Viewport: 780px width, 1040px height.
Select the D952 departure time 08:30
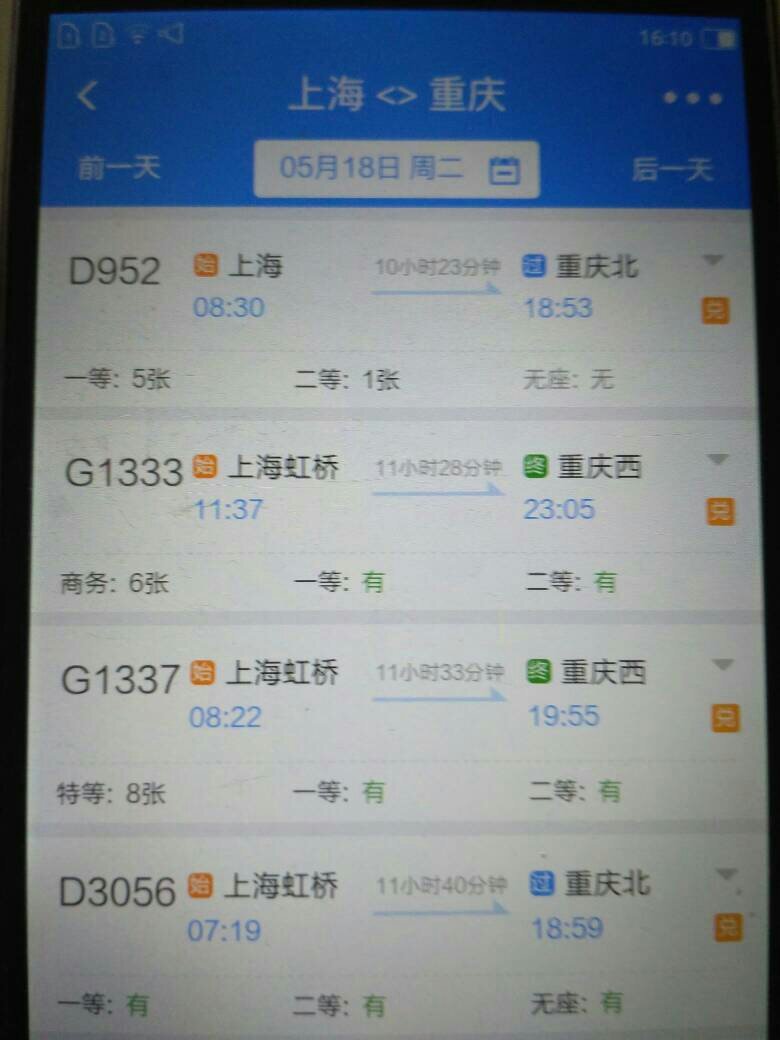[x=230, y=309]
